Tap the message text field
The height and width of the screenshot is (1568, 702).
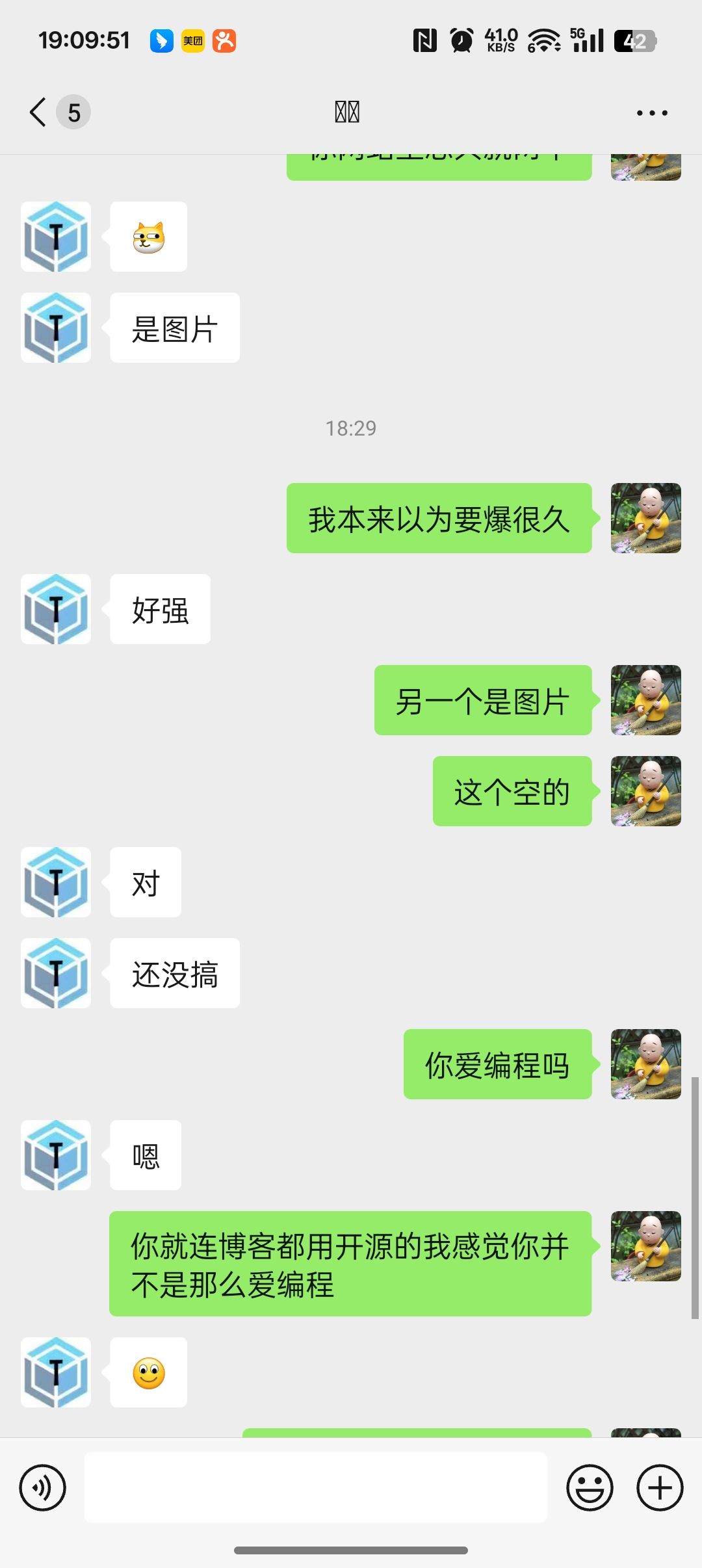[316, 1487]
